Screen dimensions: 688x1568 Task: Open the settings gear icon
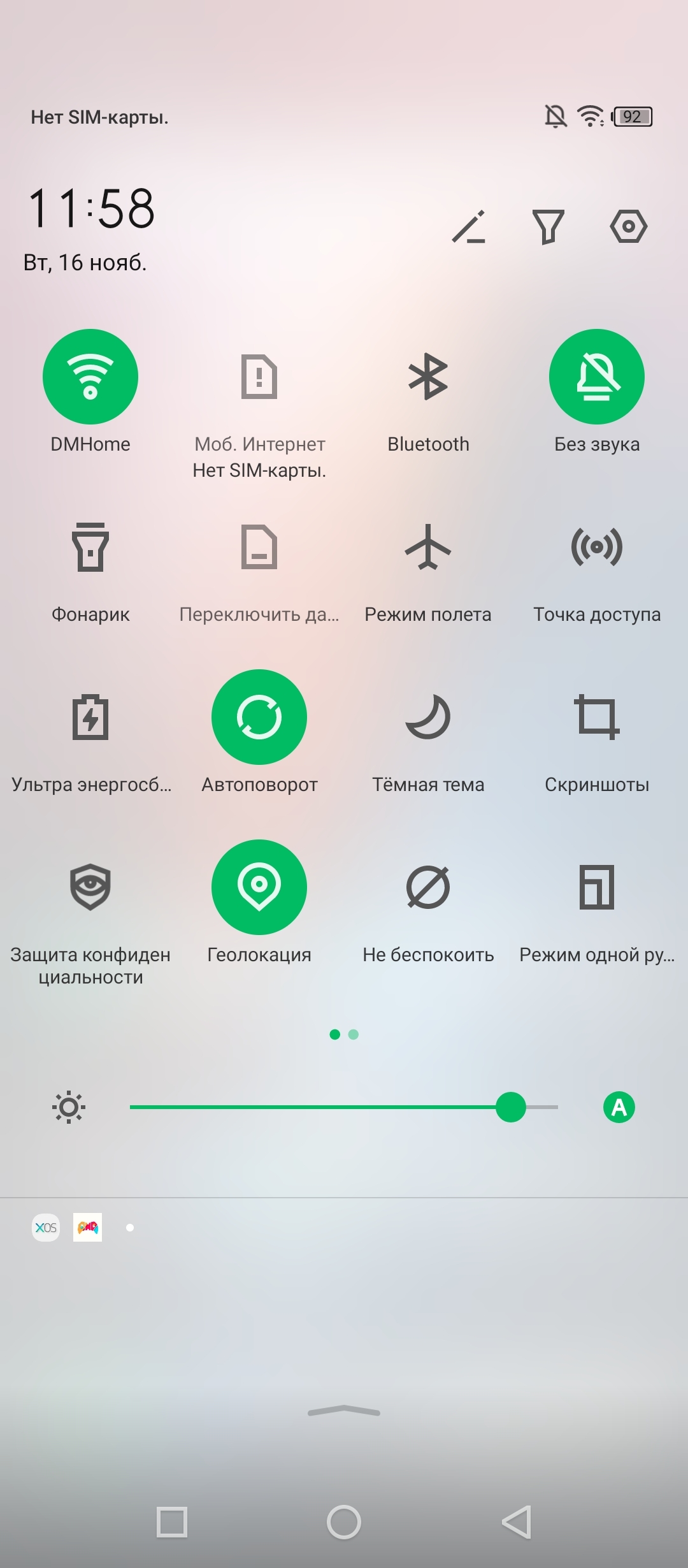tap(628, 226)
